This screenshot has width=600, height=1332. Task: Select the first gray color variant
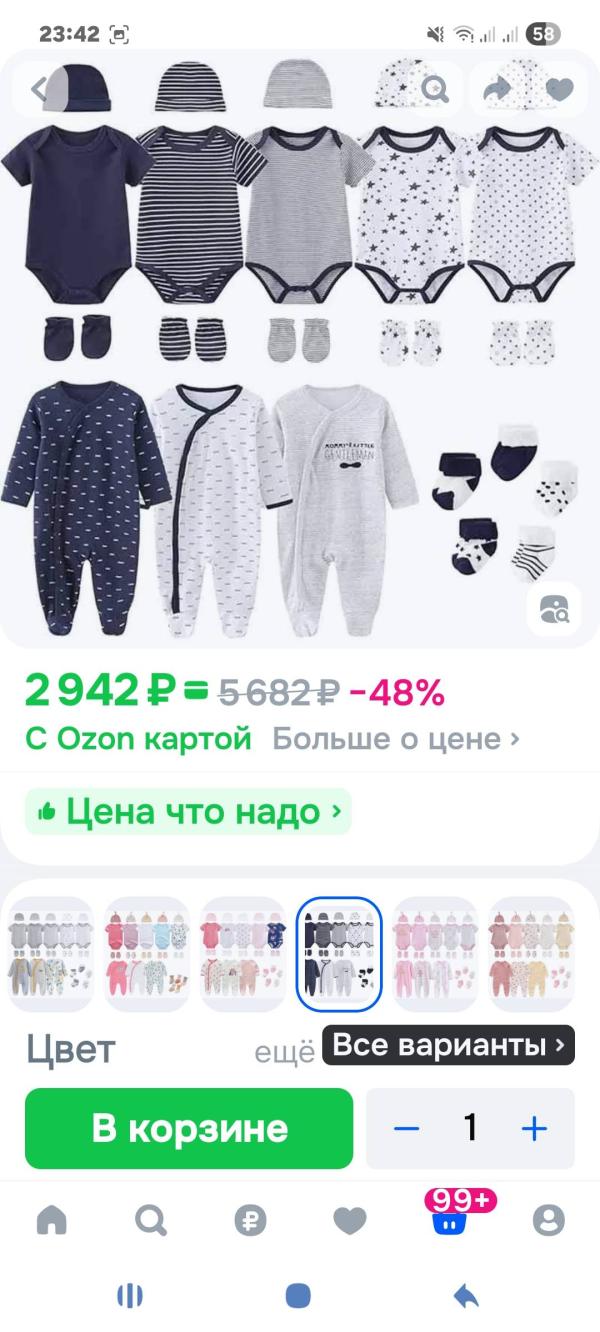[51, 954]
